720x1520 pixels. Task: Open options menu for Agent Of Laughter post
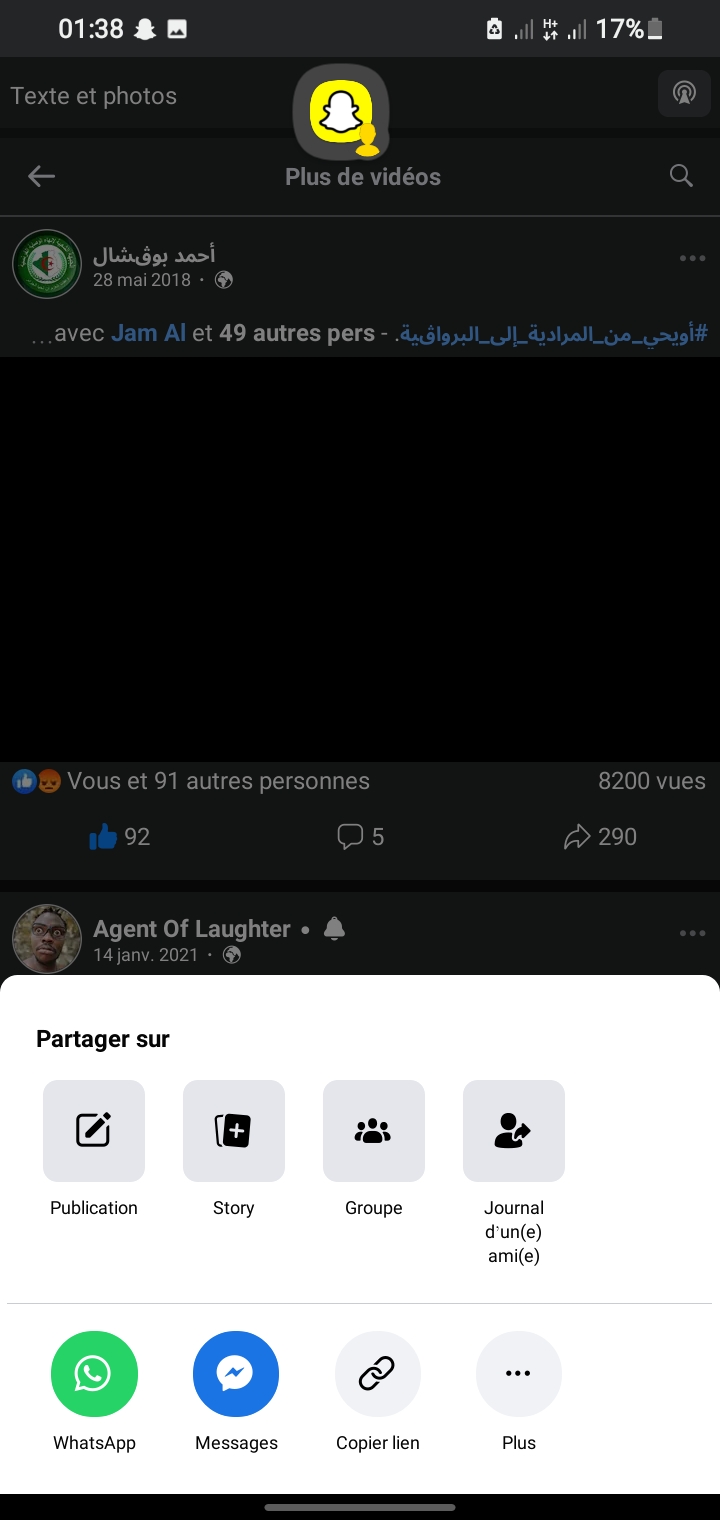[x=692, y=933]
